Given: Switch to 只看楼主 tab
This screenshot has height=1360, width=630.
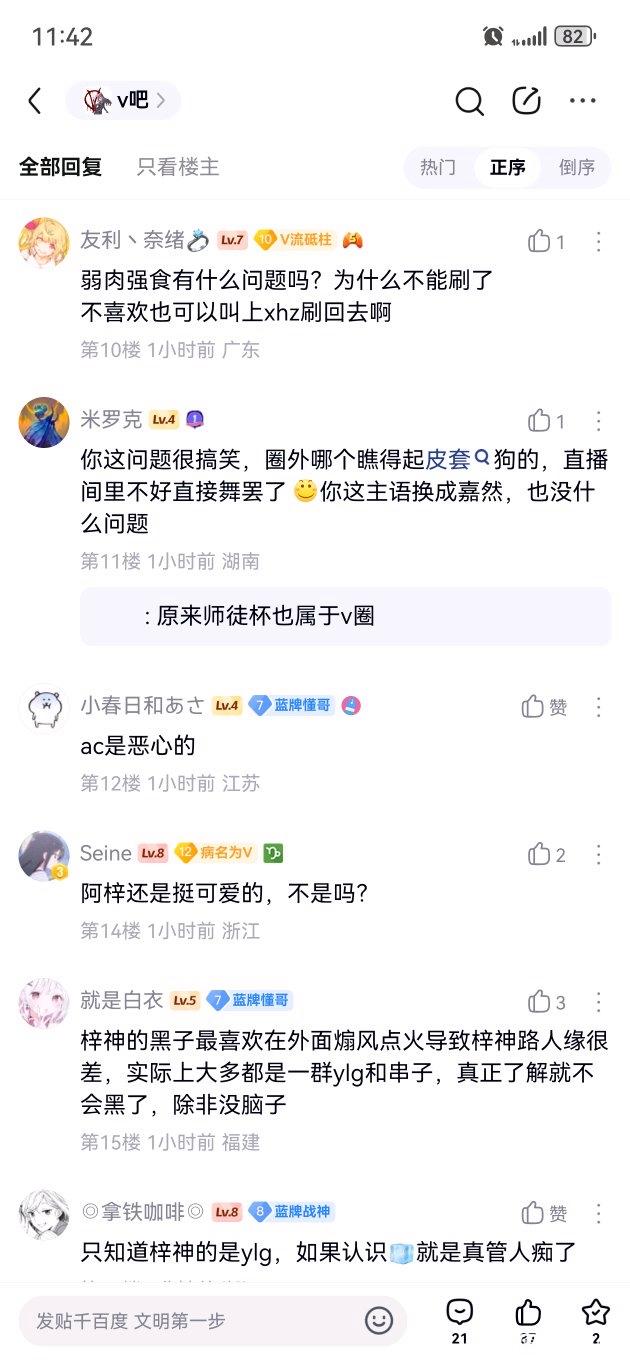Looking at the screenshot, I should tap(178, 167).
